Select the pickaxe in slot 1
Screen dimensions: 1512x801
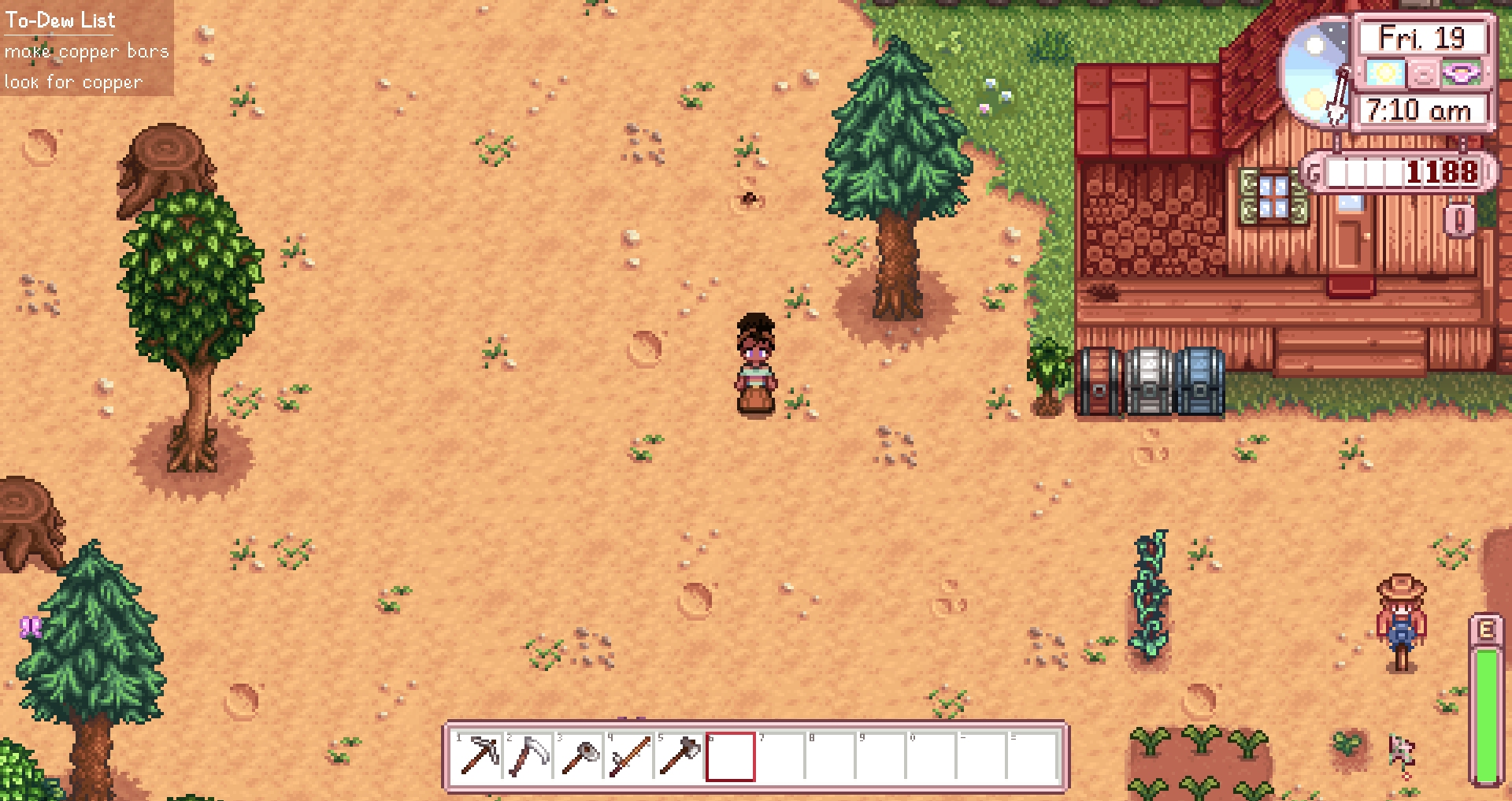click(x=479, y=756)
